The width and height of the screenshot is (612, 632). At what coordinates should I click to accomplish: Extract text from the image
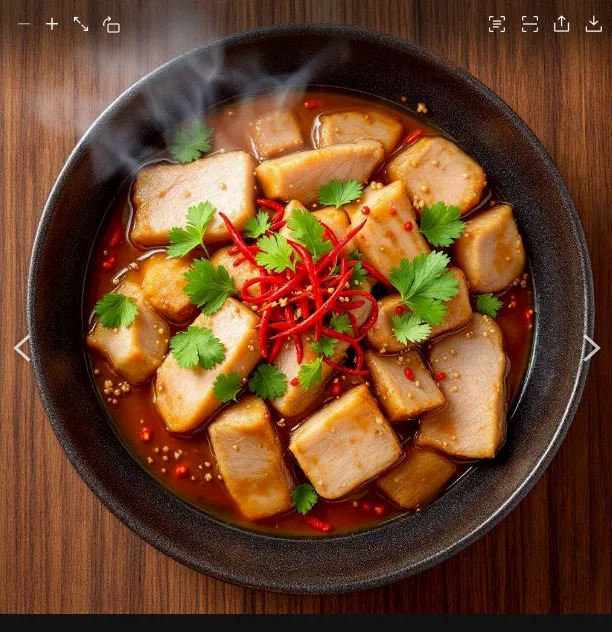coord(497,24)
